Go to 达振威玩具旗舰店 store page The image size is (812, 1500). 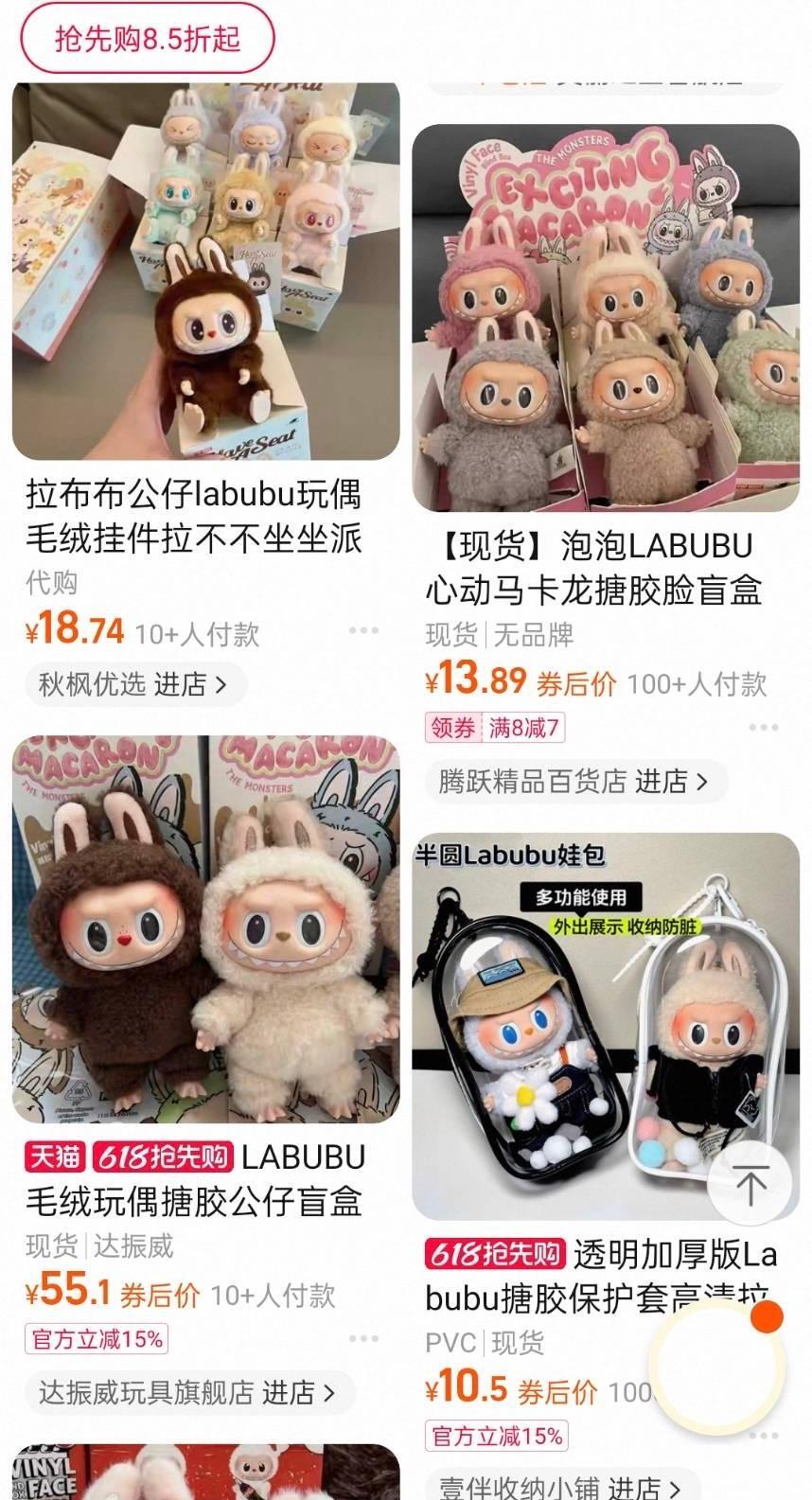[x=189, y=1392]
